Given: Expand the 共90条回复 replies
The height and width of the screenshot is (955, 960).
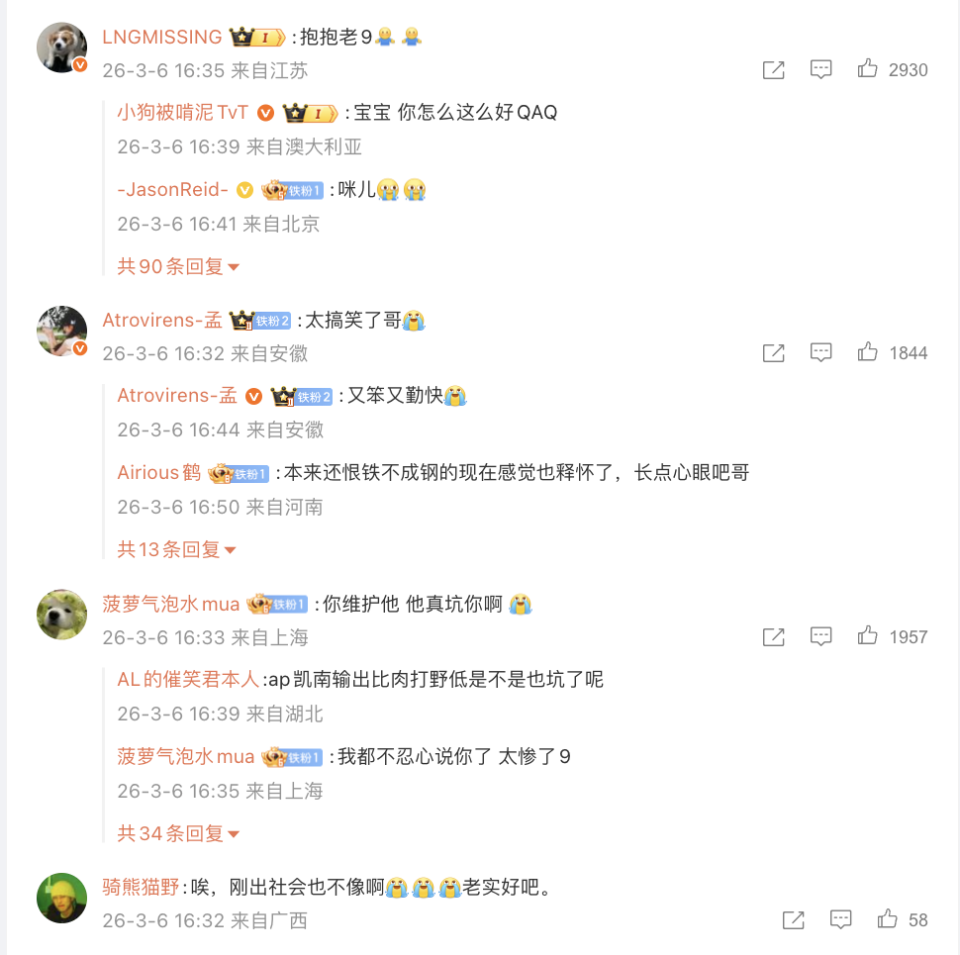Looking at the screenshot, I should [178, 267].
